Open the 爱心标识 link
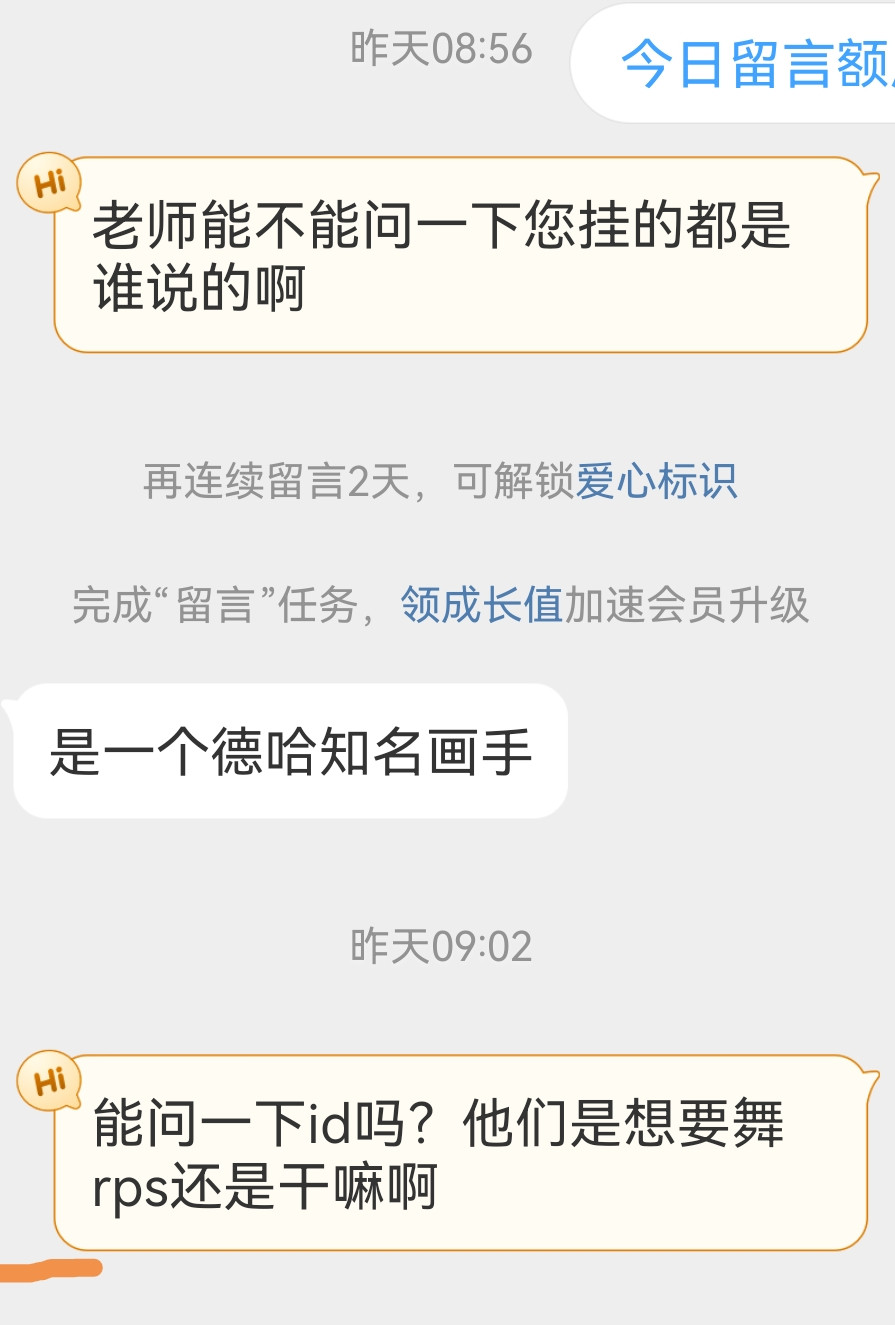Screen dimensions: 895x1325 [656, 482]
